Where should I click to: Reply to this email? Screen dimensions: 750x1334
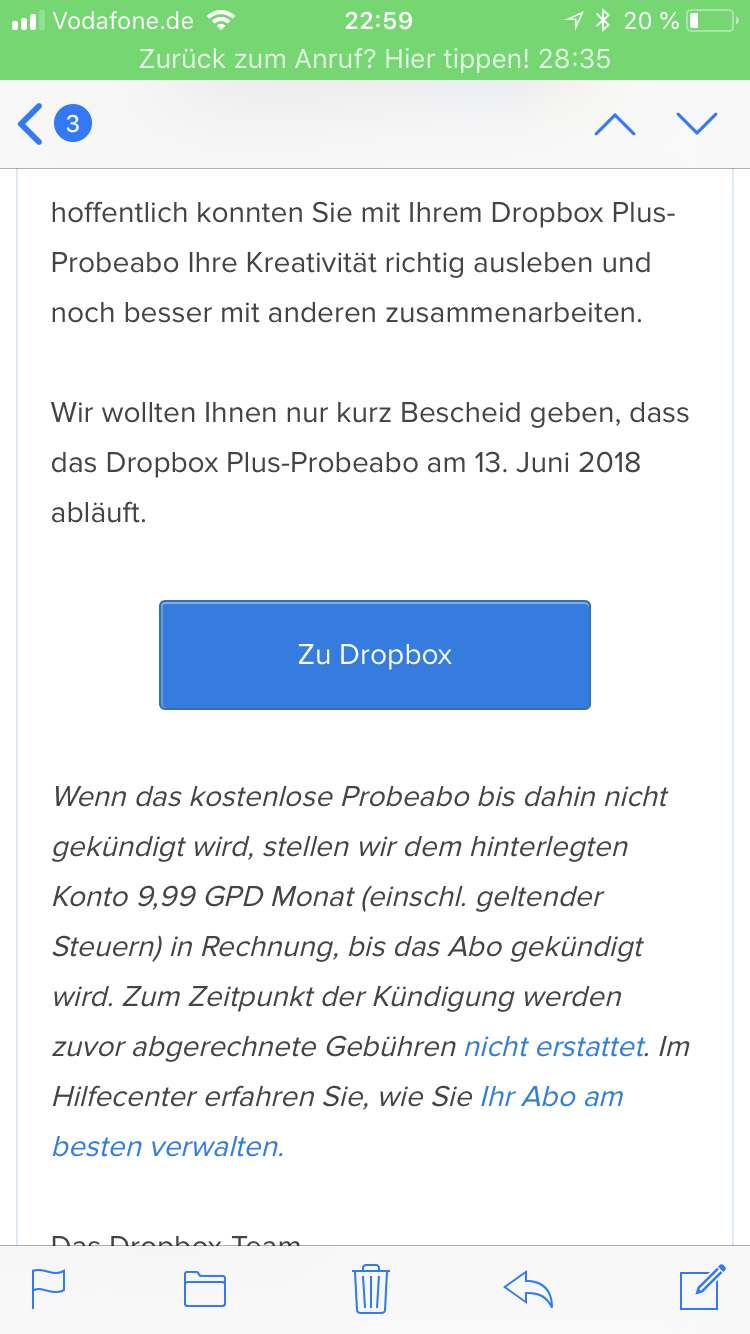(x=529, y=1288)
